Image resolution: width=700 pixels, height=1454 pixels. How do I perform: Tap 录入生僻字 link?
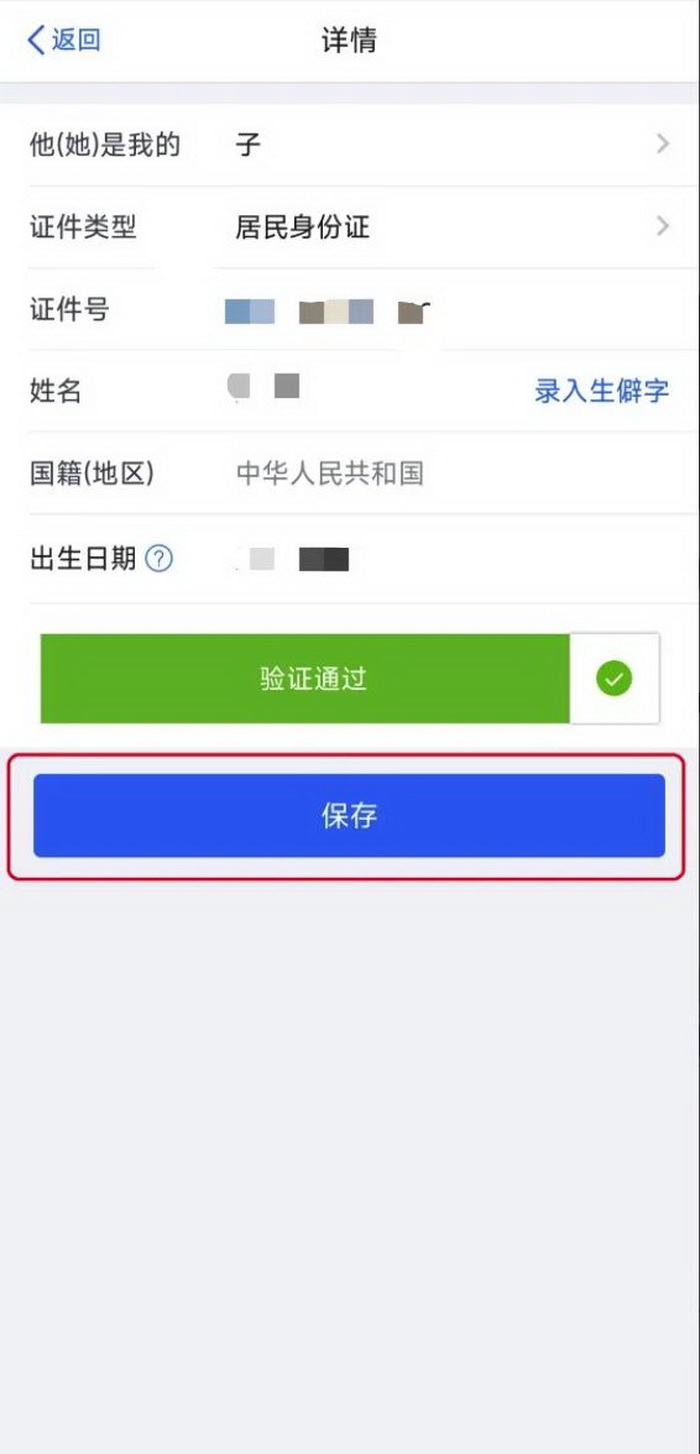(601, 391)
